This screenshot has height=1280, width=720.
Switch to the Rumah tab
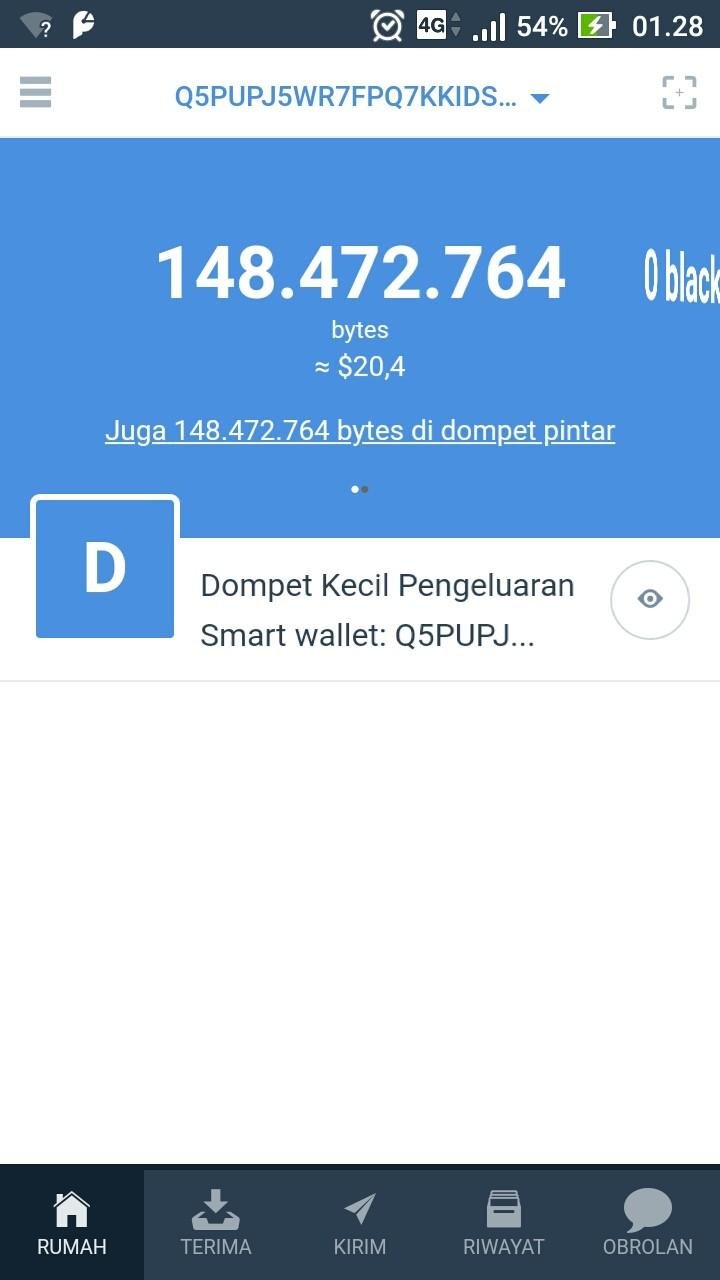(x=72, y=1225)
